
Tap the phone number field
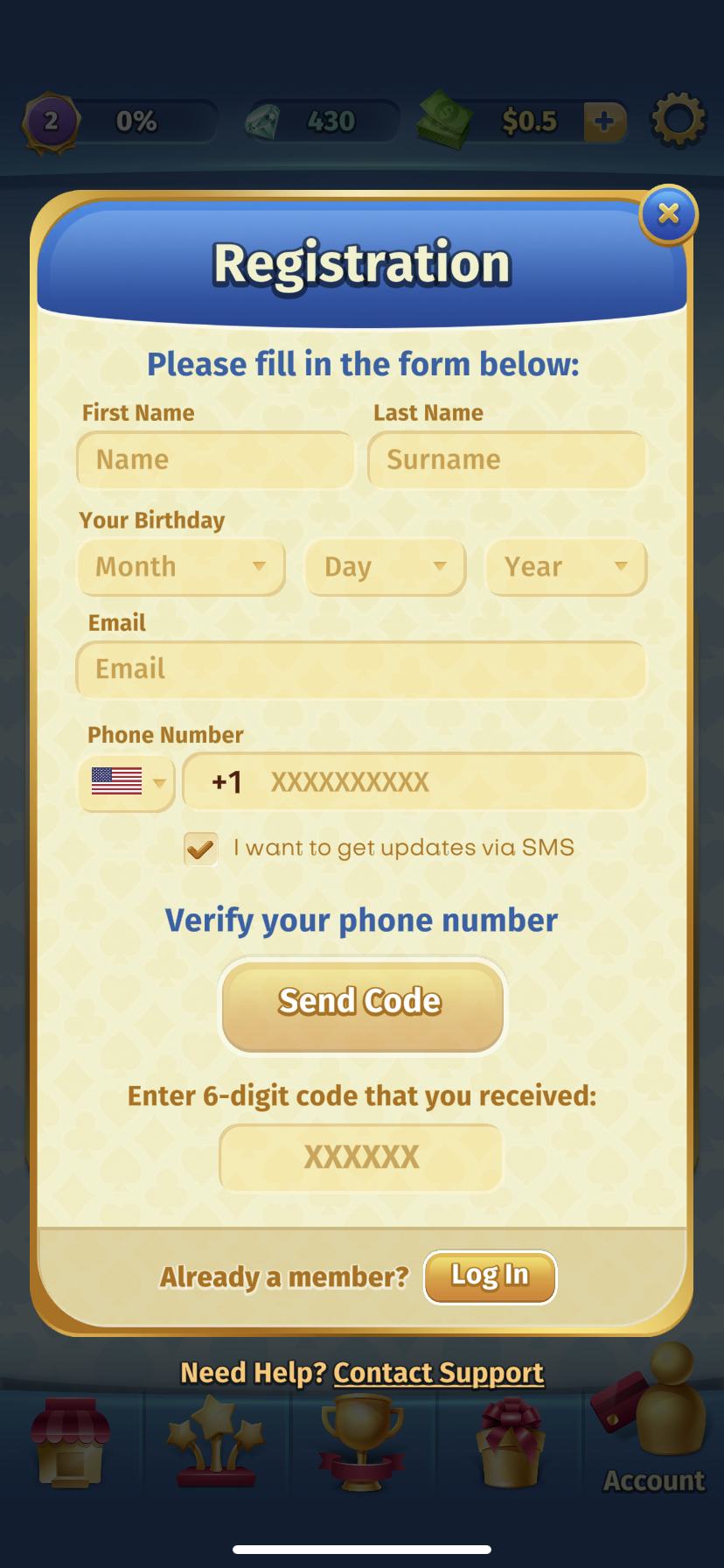(x=415, y=781)
